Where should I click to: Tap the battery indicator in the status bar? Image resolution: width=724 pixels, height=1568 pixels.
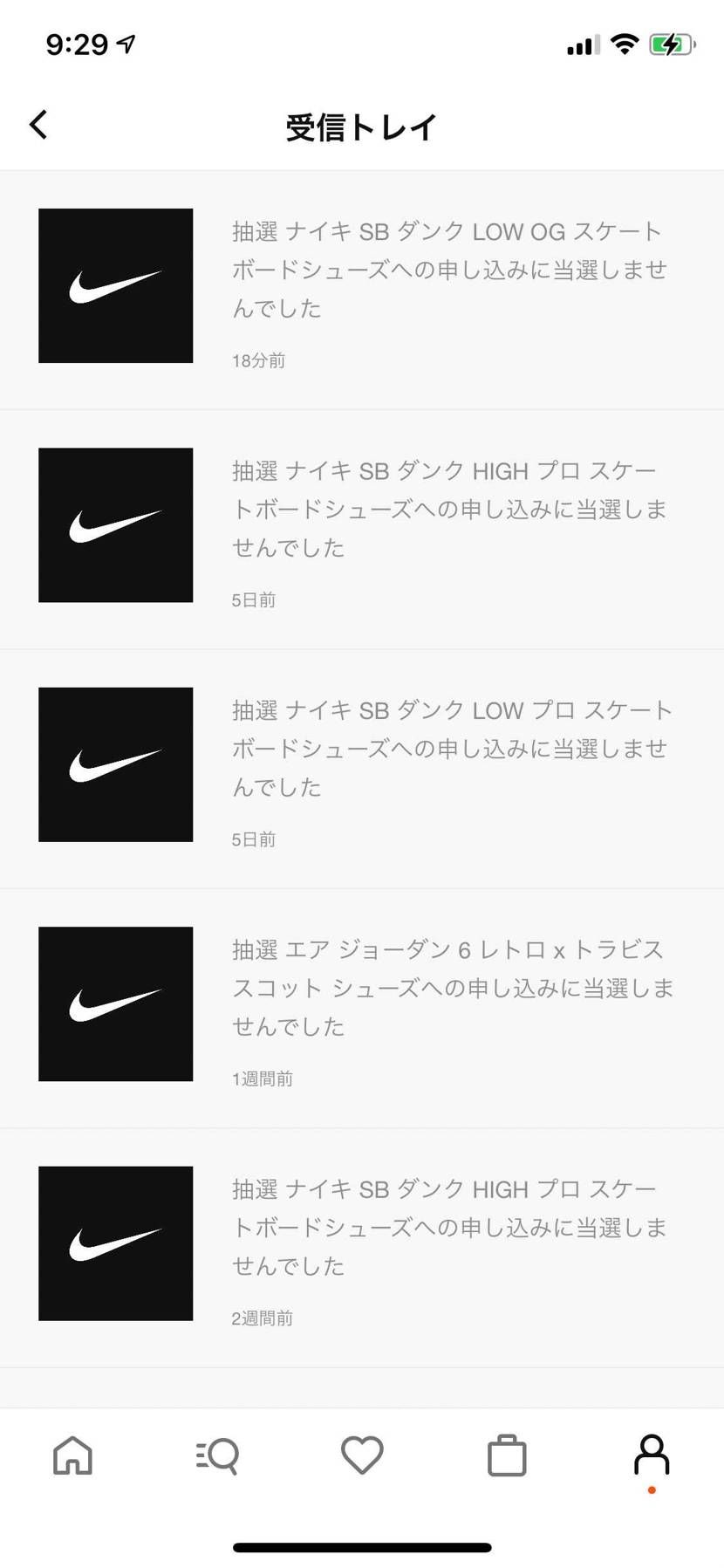[x=671, y=43]
